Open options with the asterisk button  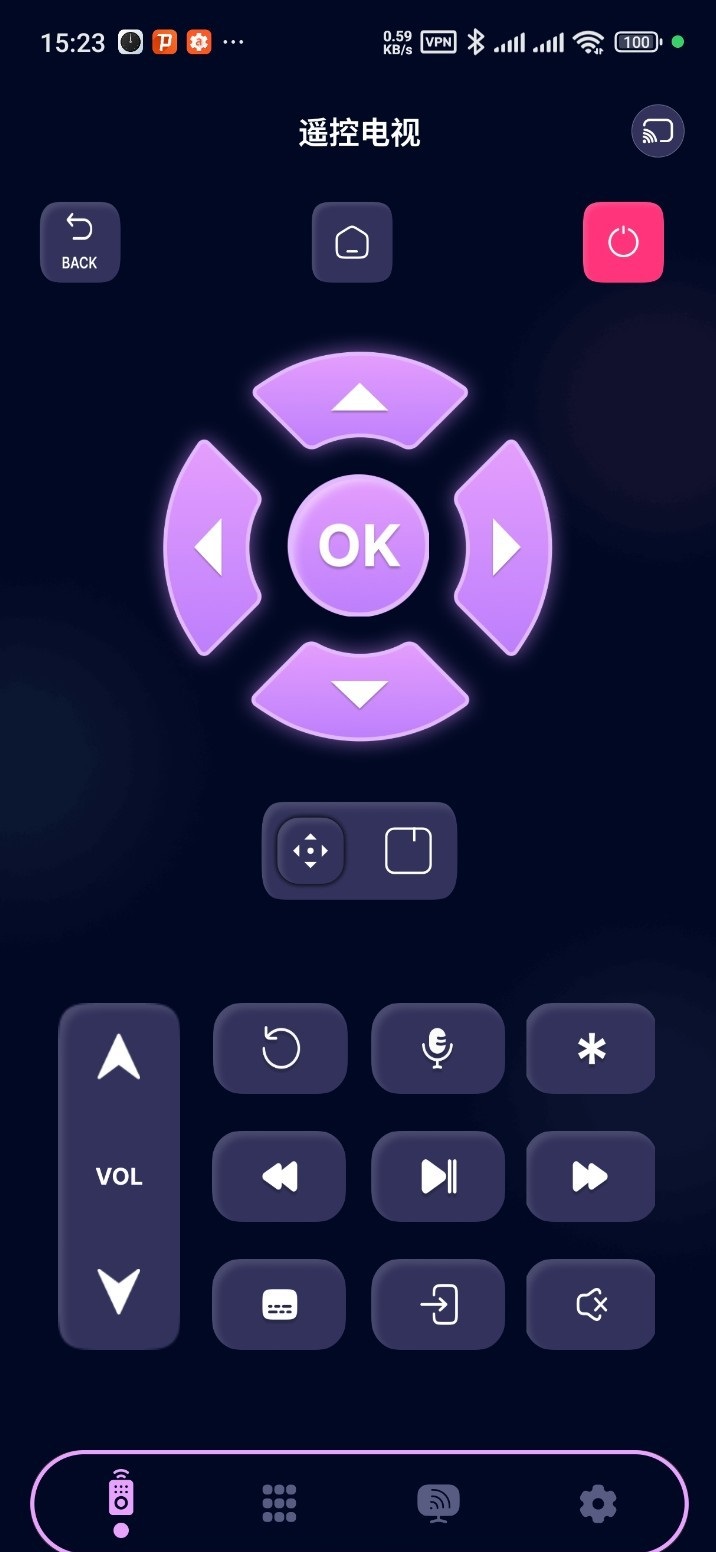click(x=591, y=1048)
